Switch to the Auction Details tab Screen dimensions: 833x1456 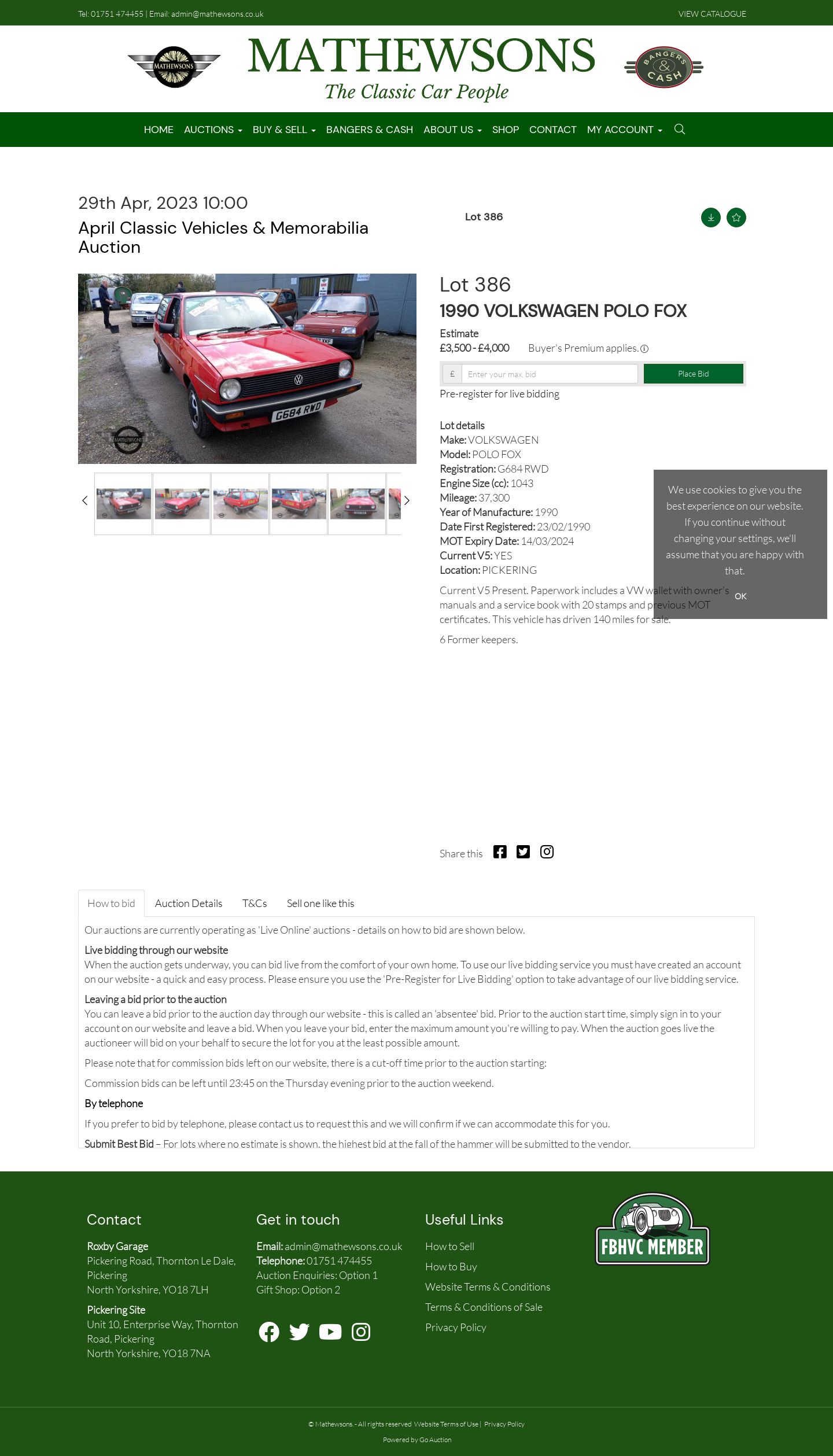click(189, 903)
